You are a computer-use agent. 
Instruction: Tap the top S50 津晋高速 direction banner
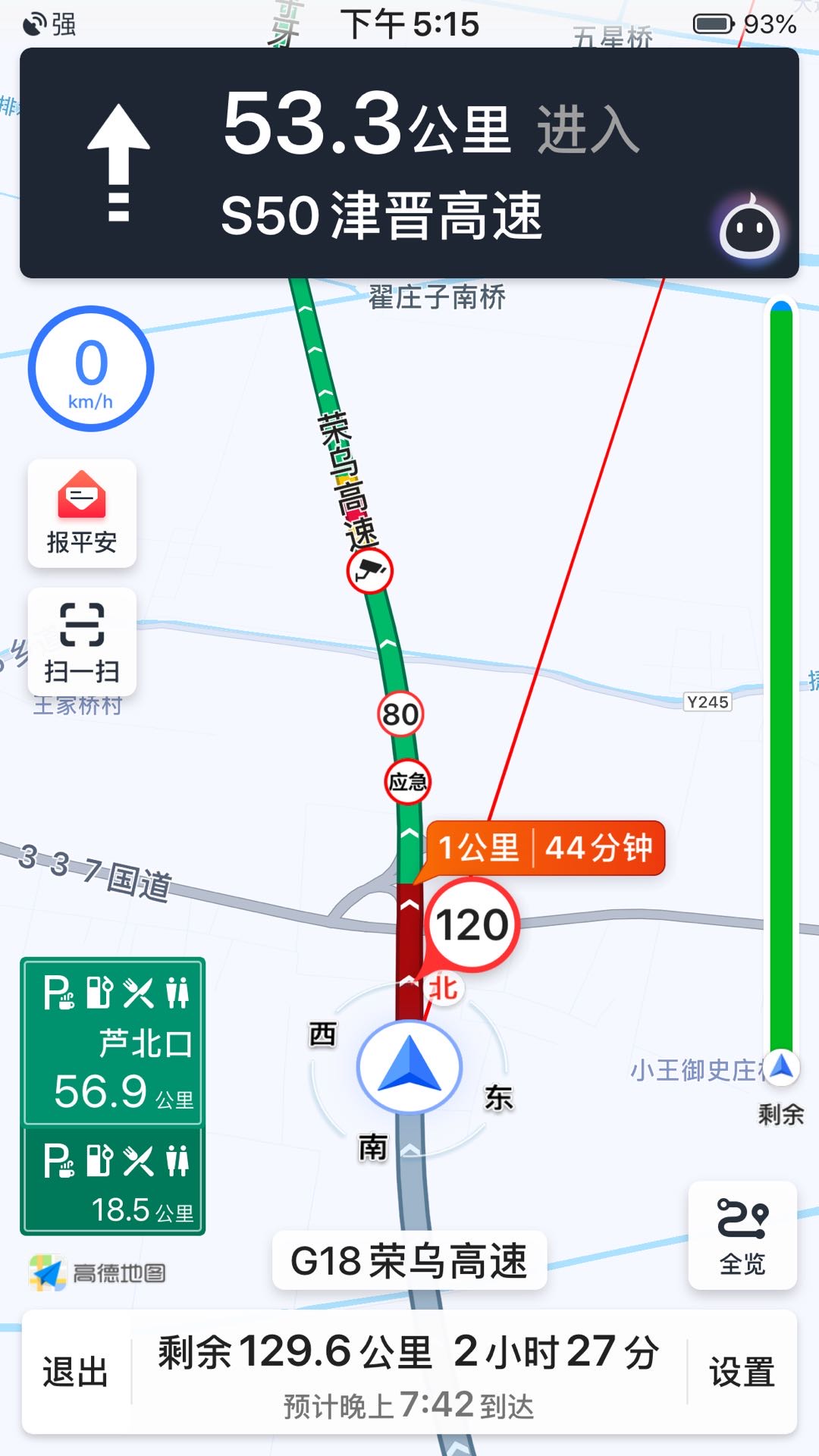[x=409, y=163]
